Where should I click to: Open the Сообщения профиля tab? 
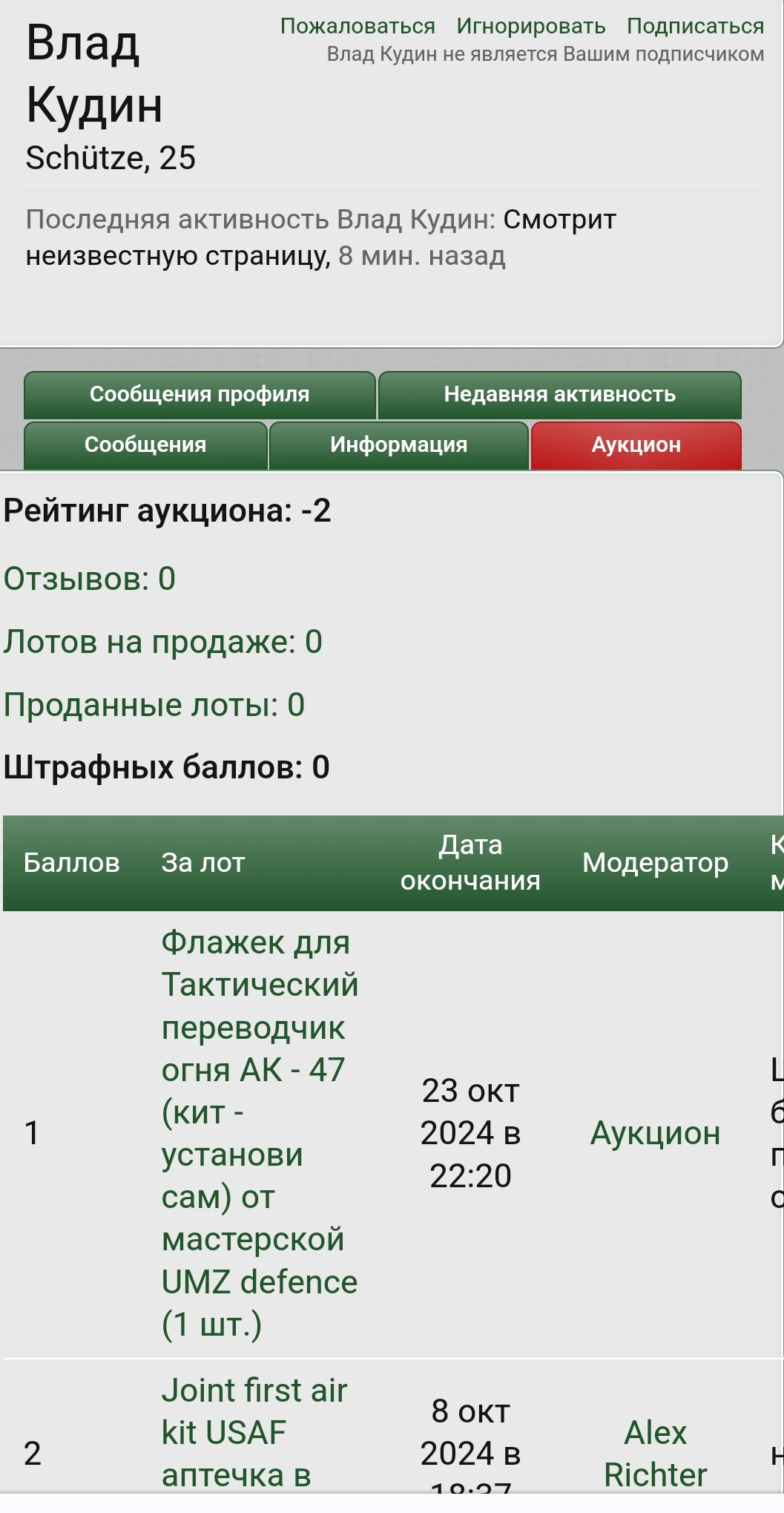[200, 395]
